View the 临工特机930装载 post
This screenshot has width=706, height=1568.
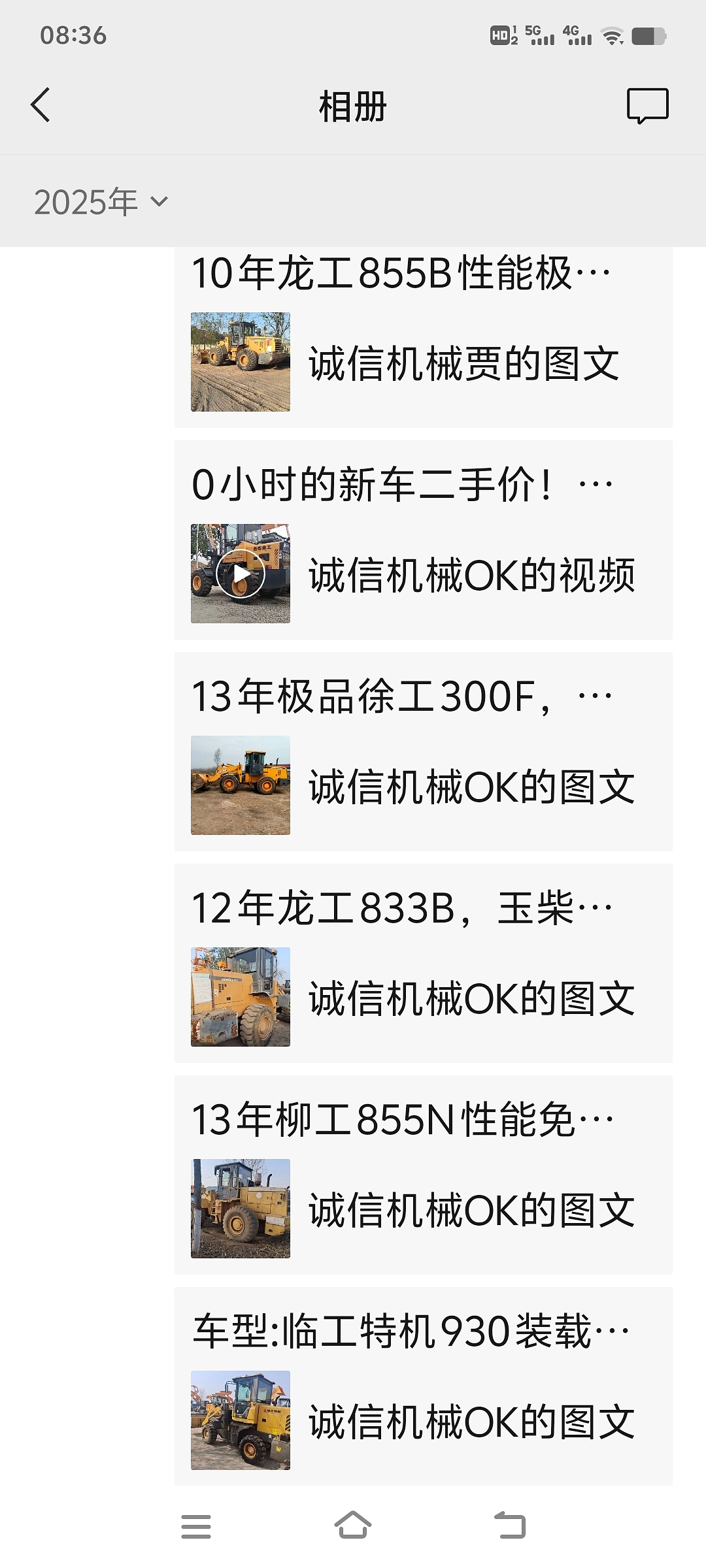[x=423, y=1386]
